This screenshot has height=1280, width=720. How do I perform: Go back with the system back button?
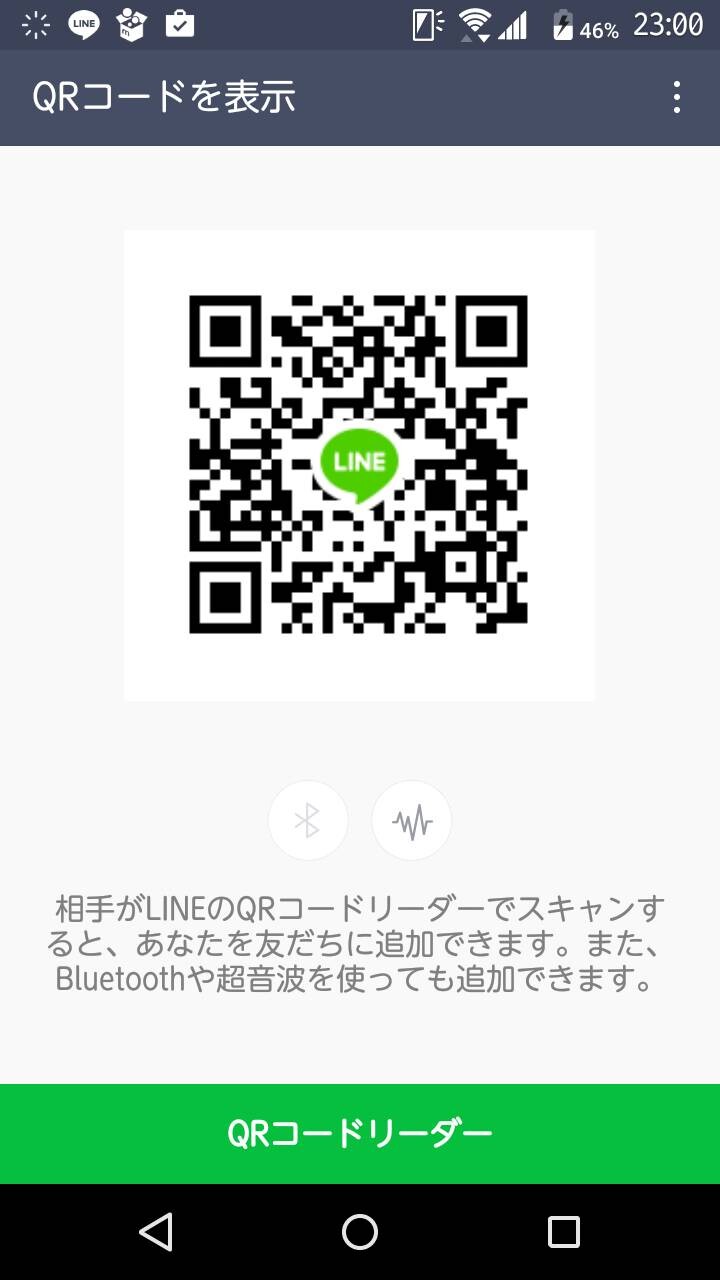point(156,1232)
